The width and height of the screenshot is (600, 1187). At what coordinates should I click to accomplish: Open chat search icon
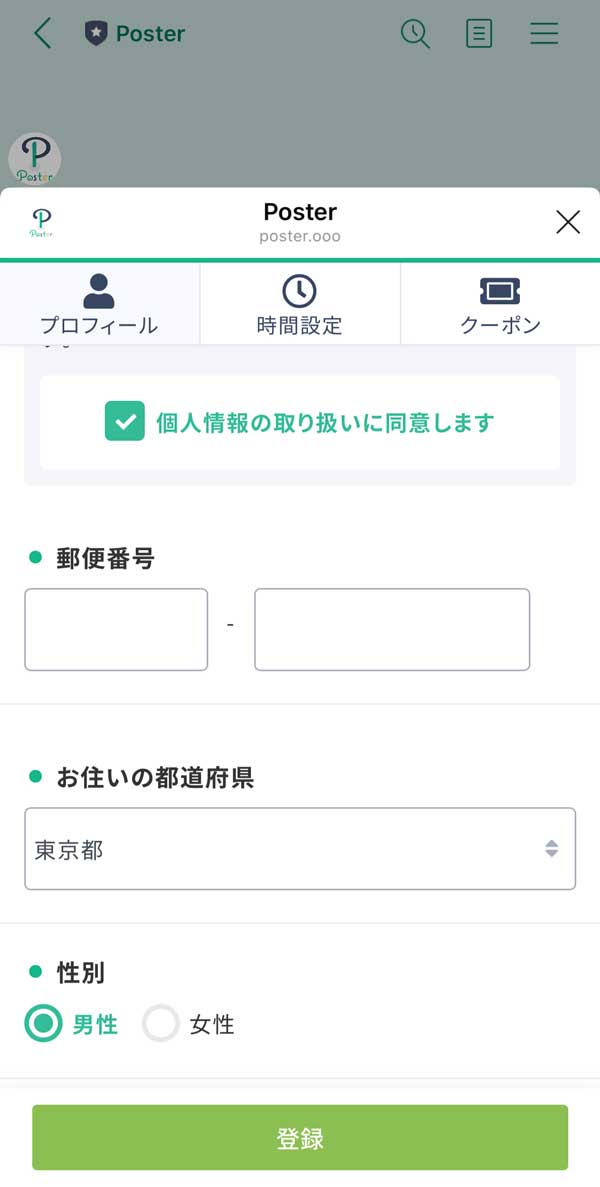click(x=415, y=33)
